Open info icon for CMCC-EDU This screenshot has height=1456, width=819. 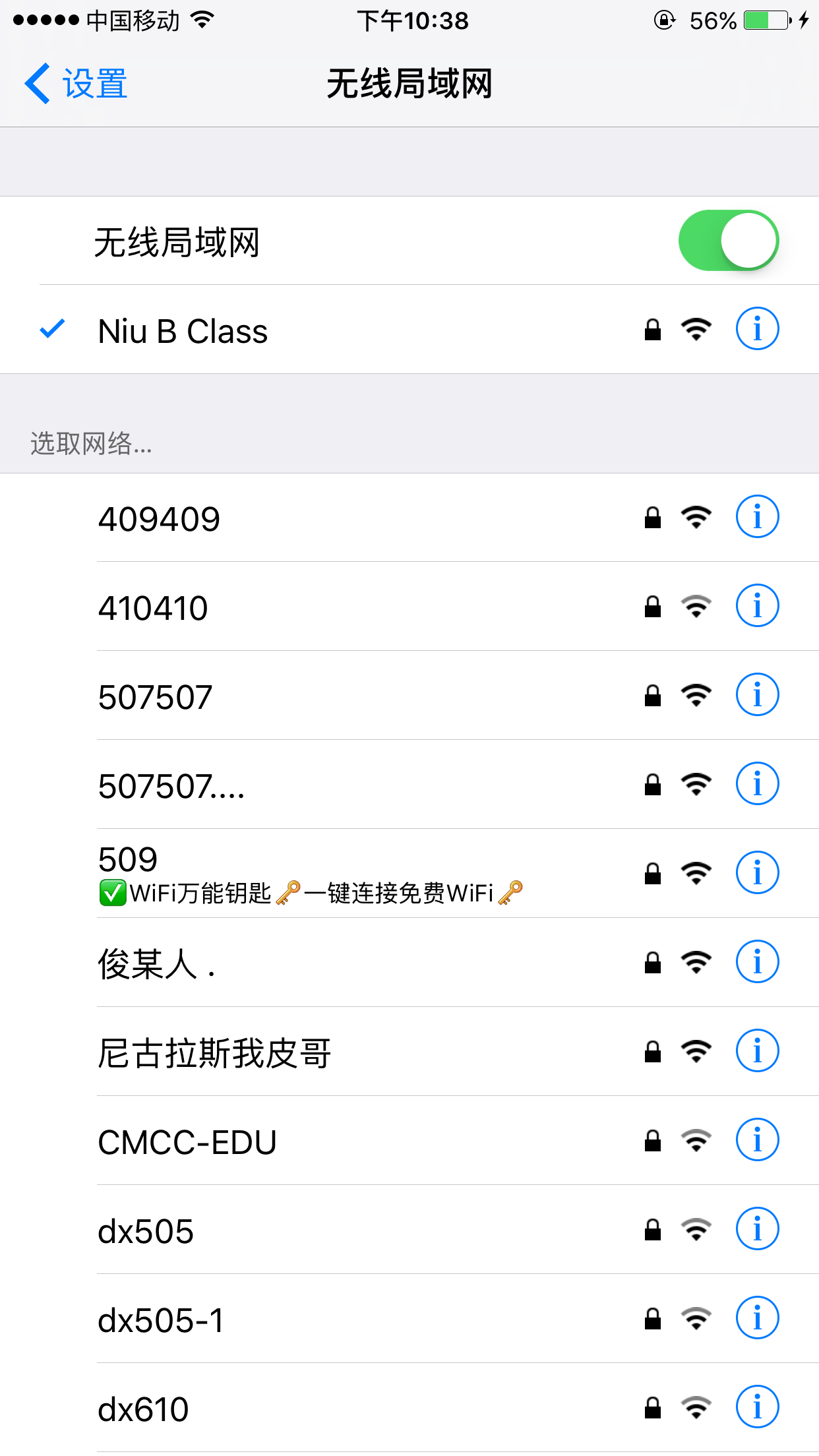[x=757, y=1139]
